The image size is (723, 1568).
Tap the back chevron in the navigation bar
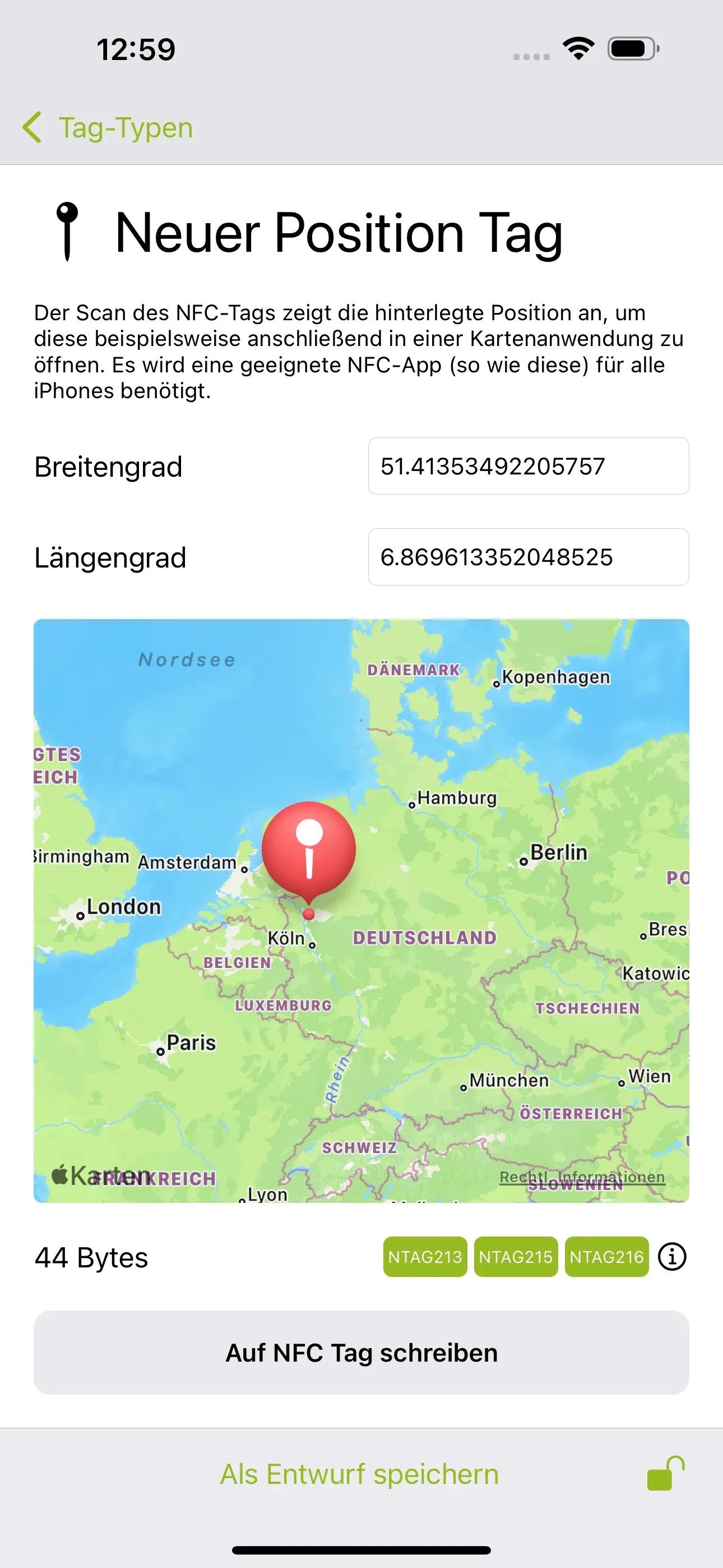coord(33,127)
